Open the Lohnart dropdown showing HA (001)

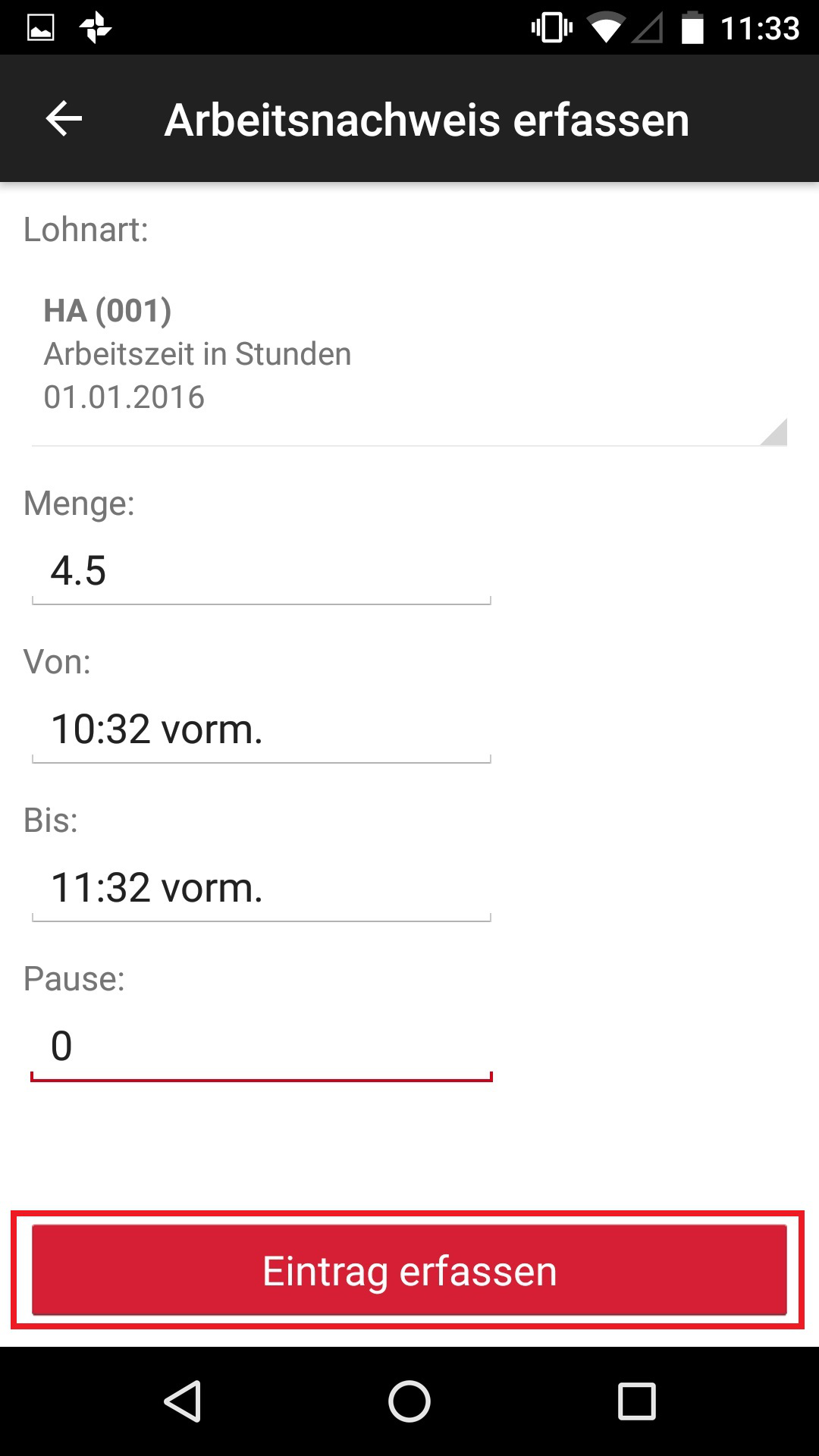[x=409, y=354]
